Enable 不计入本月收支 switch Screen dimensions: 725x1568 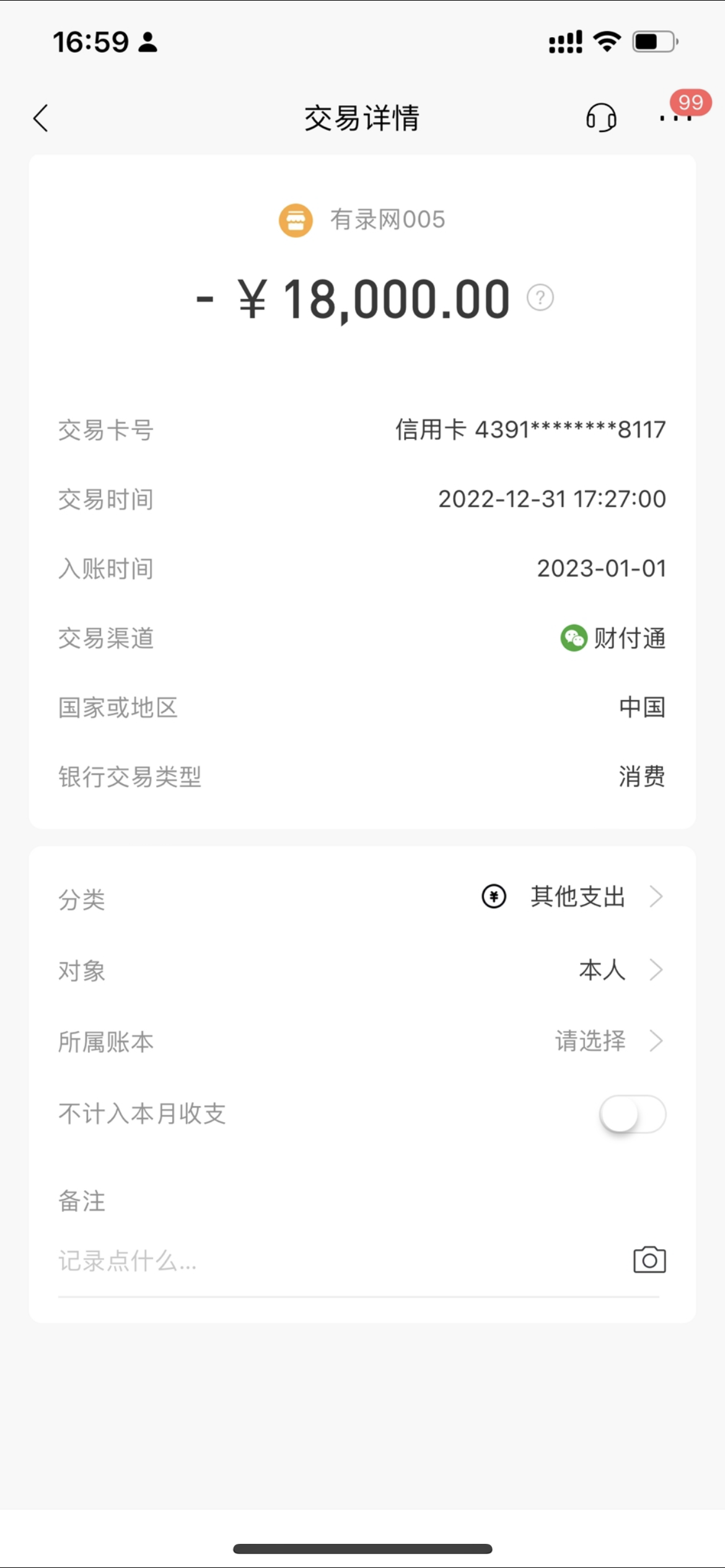[x=632, y=1114]
